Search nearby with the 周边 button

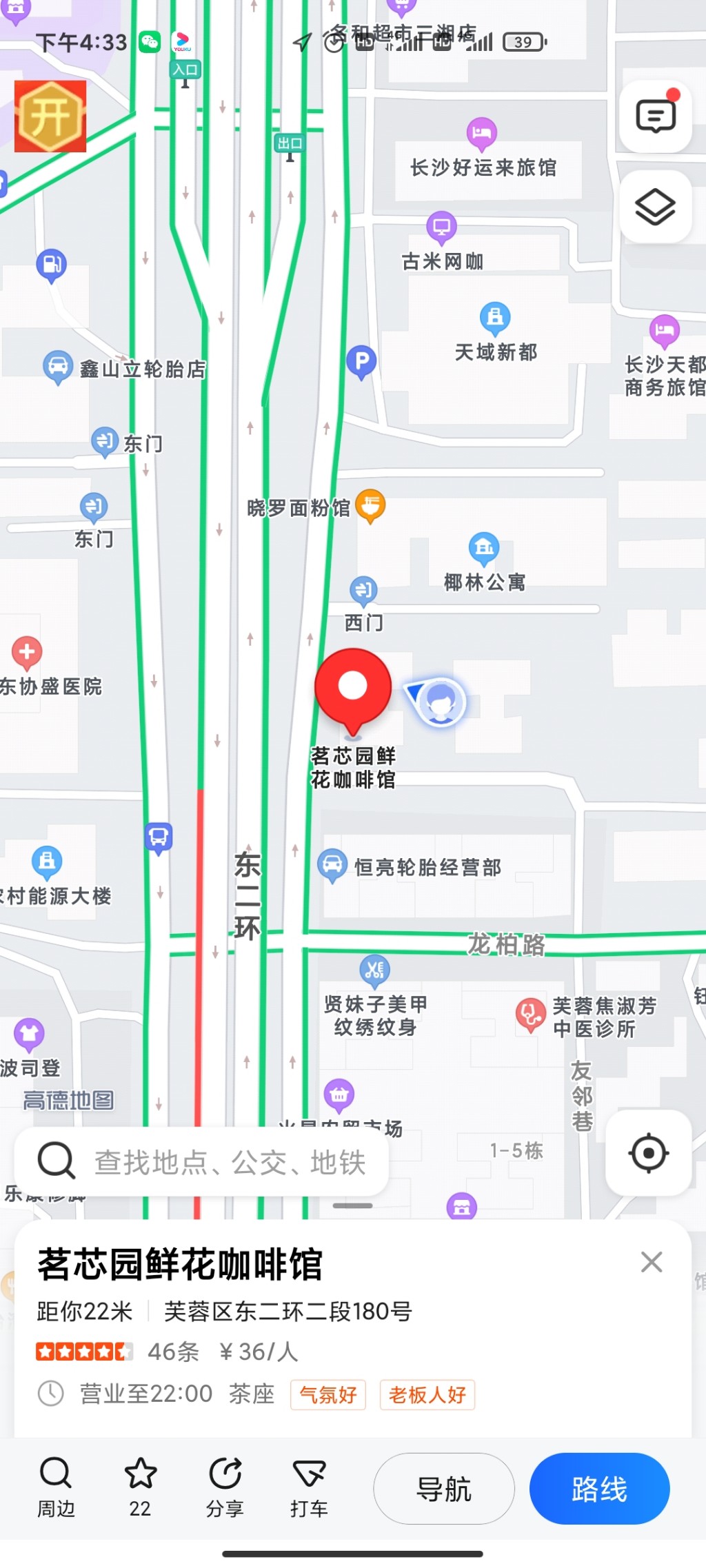point(56,1487)
